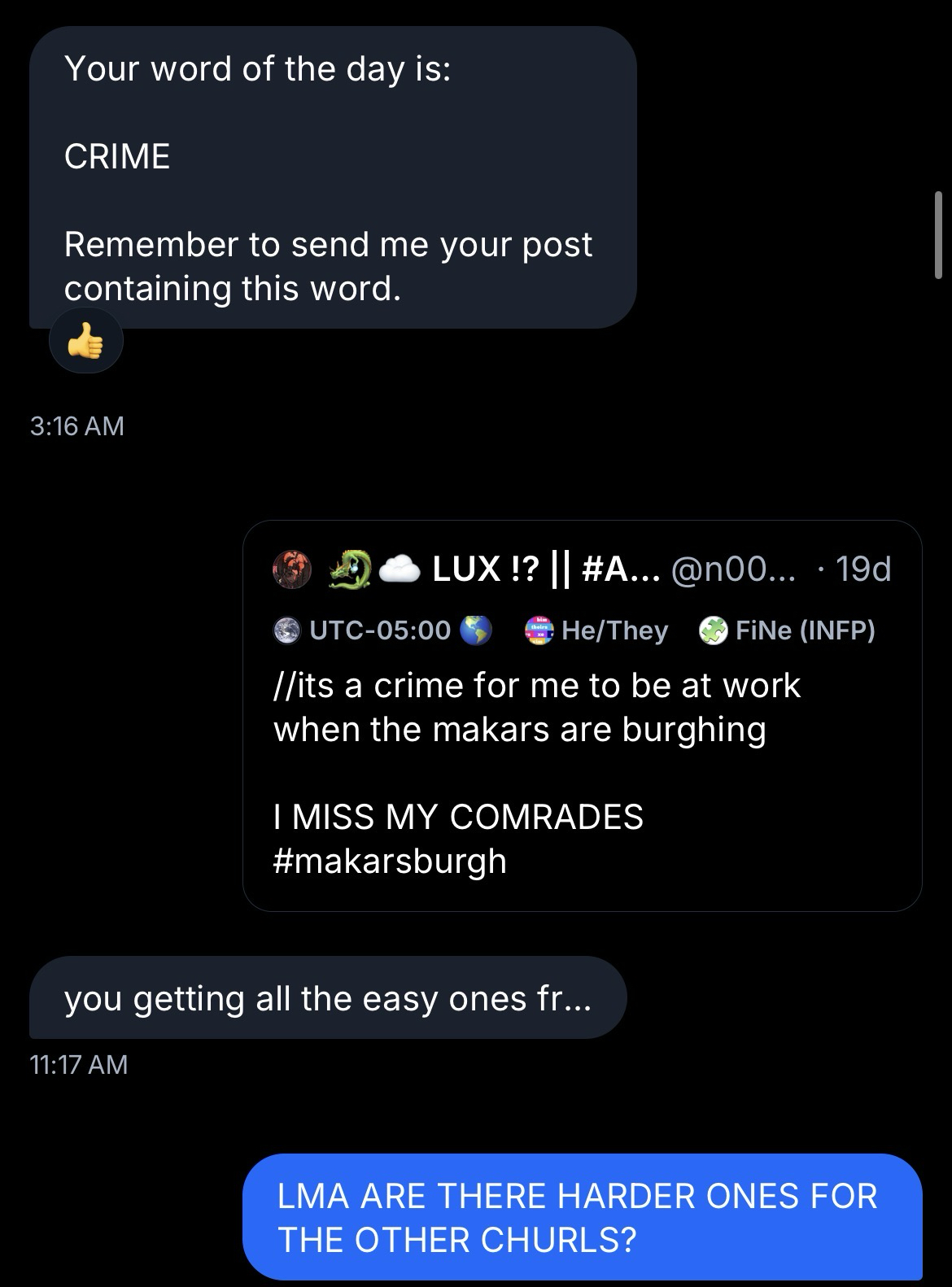This screenshot has width=952, height=1287.
Task: Tap the thumbs-up reaction on the word-of-day message
Action: [86, 342]
